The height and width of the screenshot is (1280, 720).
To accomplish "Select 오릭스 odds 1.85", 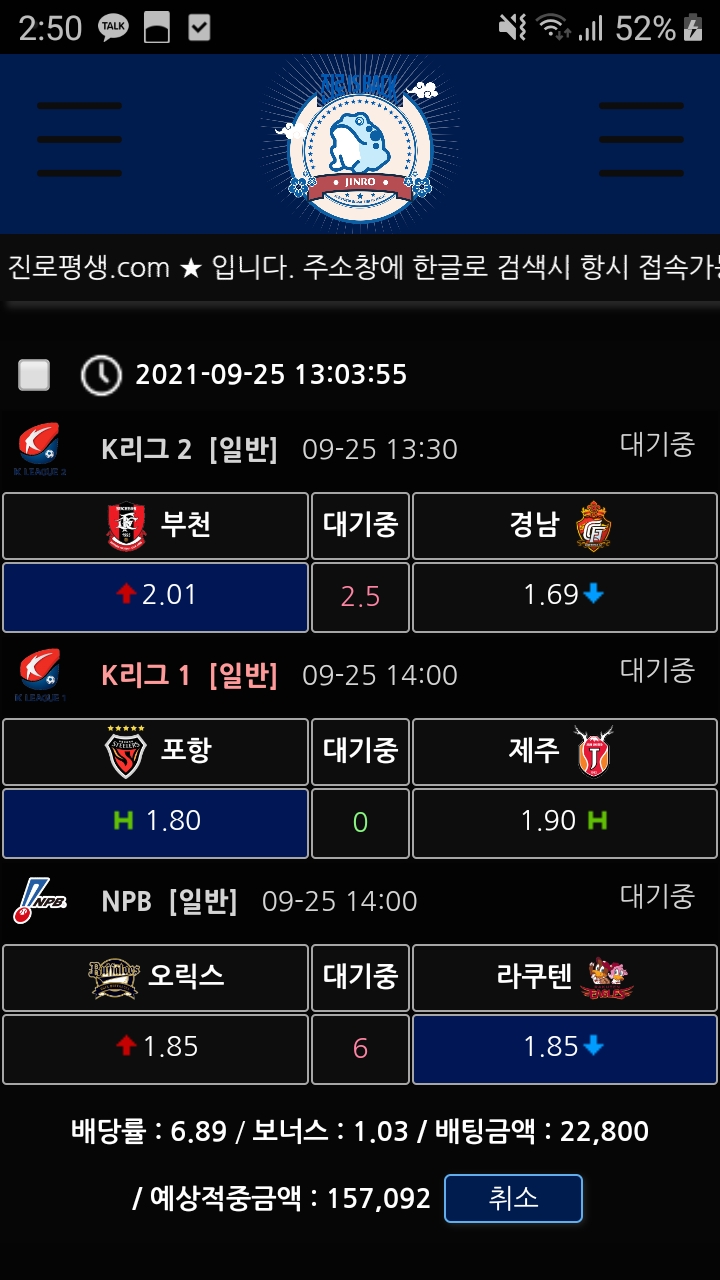I will [x=155, y=1049].
